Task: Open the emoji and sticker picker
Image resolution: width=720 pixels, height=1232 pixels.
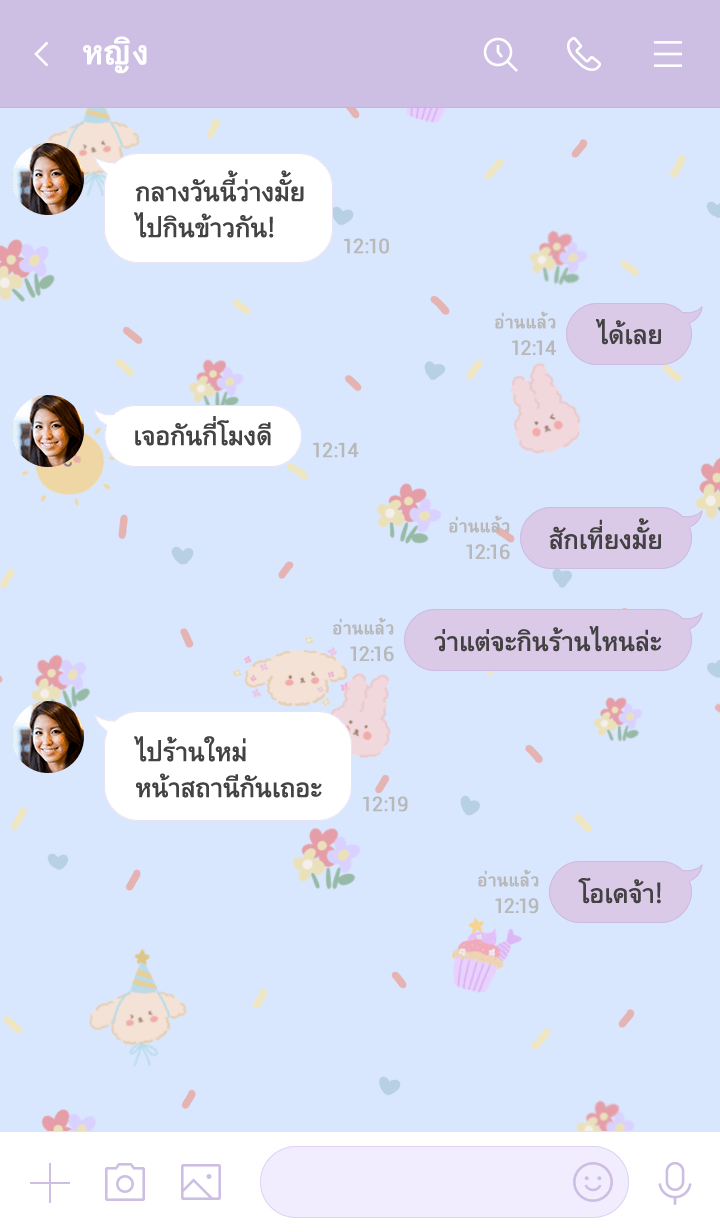Action: tap(592, 1182)
